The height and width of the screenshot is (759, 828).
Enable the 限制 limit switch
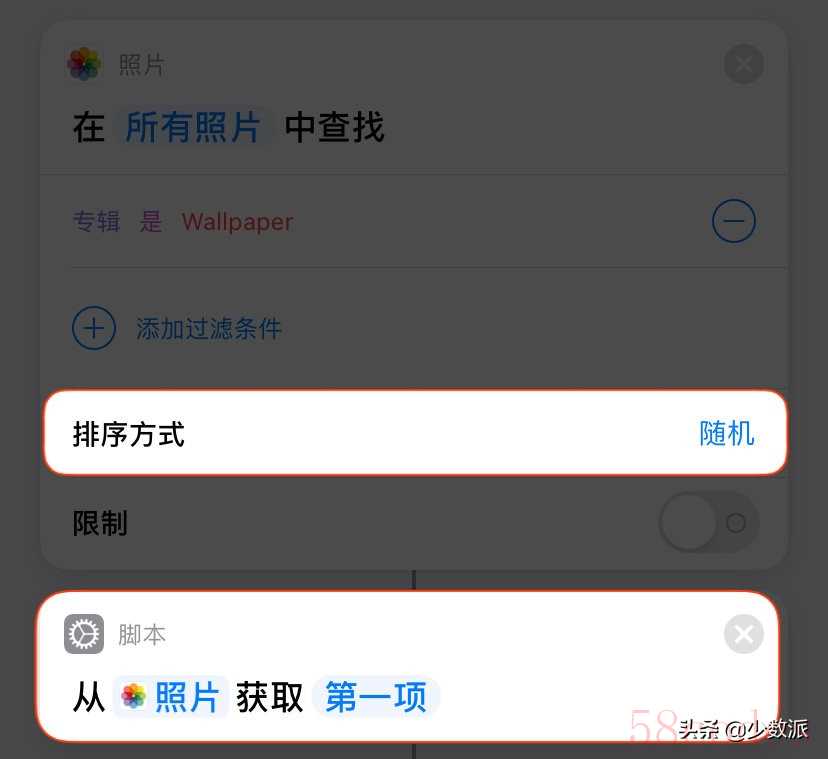pyautogui.click(x=708, y=522)
